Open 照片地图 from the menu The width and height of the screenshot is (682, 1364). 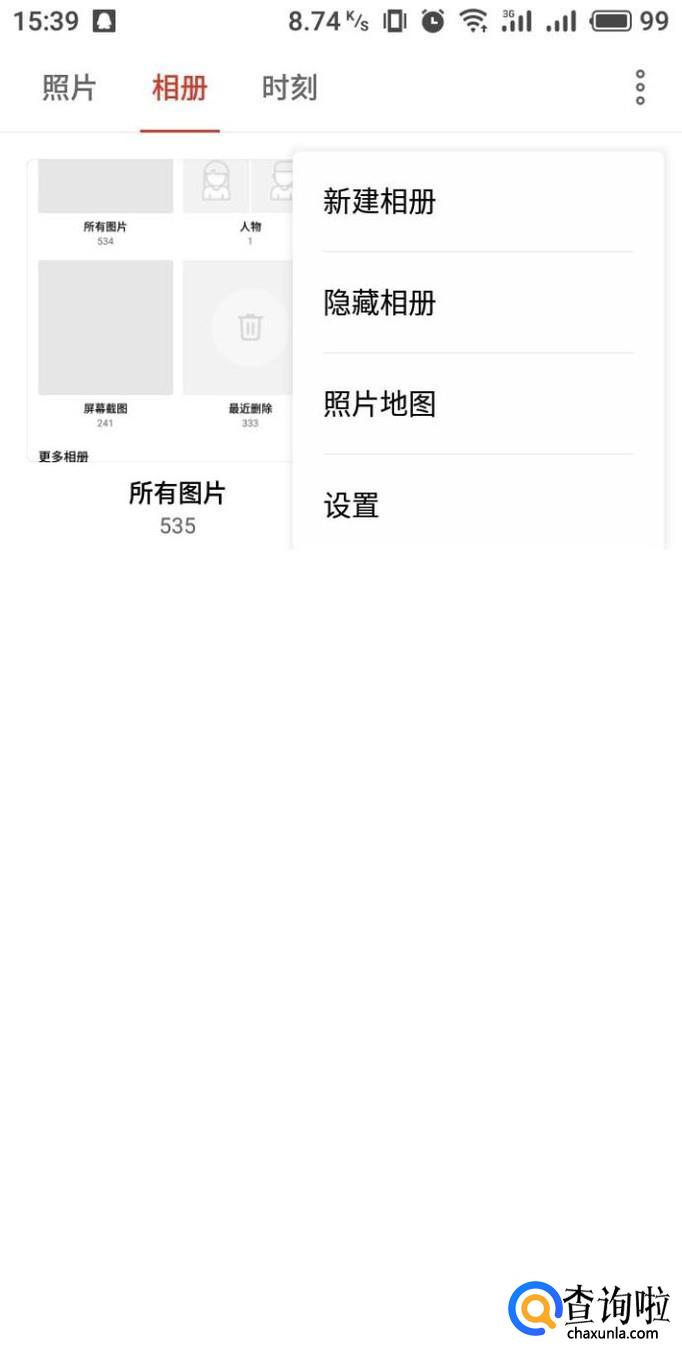478,404
